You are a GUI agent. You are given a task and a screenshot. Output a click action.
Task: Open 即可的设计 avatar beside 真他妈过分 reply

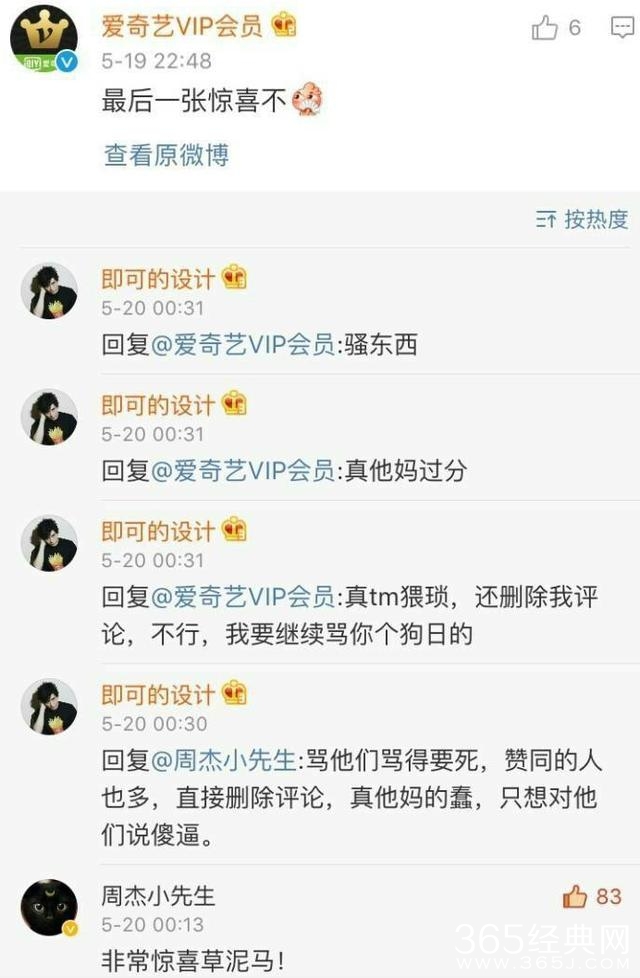point(48,418)
